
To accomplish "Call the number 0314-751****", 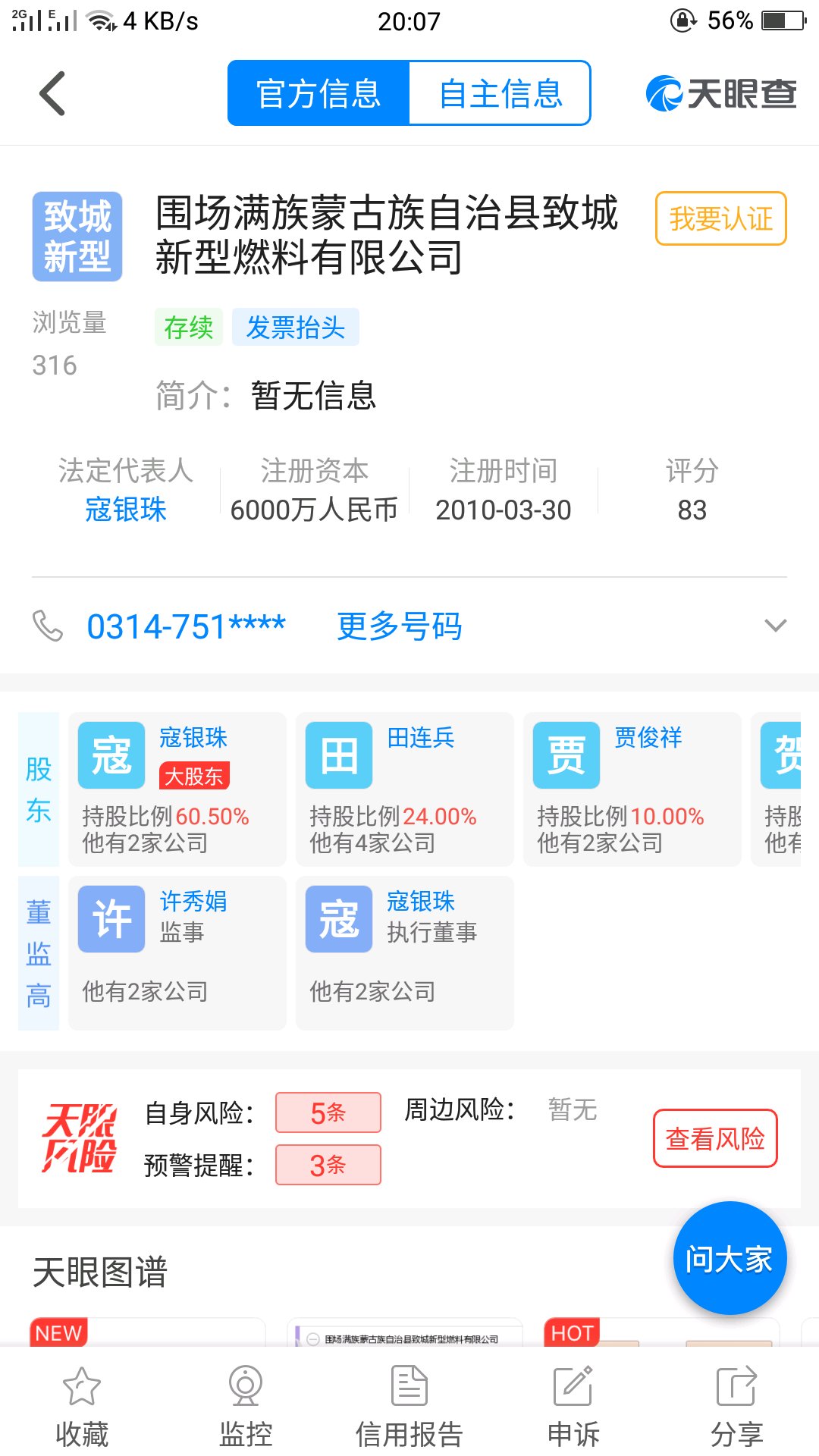I will 186,626.
